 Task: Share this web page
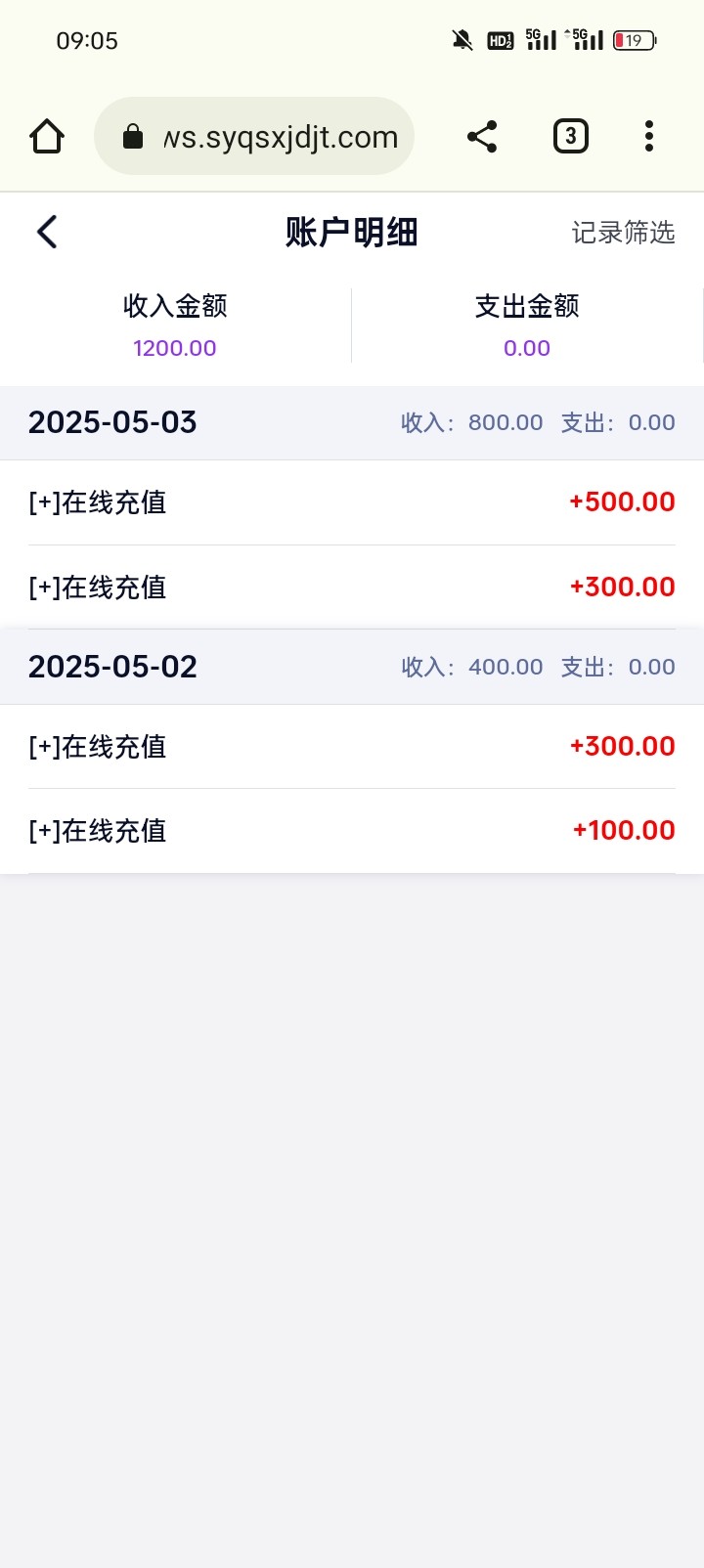tap(482, 137)
